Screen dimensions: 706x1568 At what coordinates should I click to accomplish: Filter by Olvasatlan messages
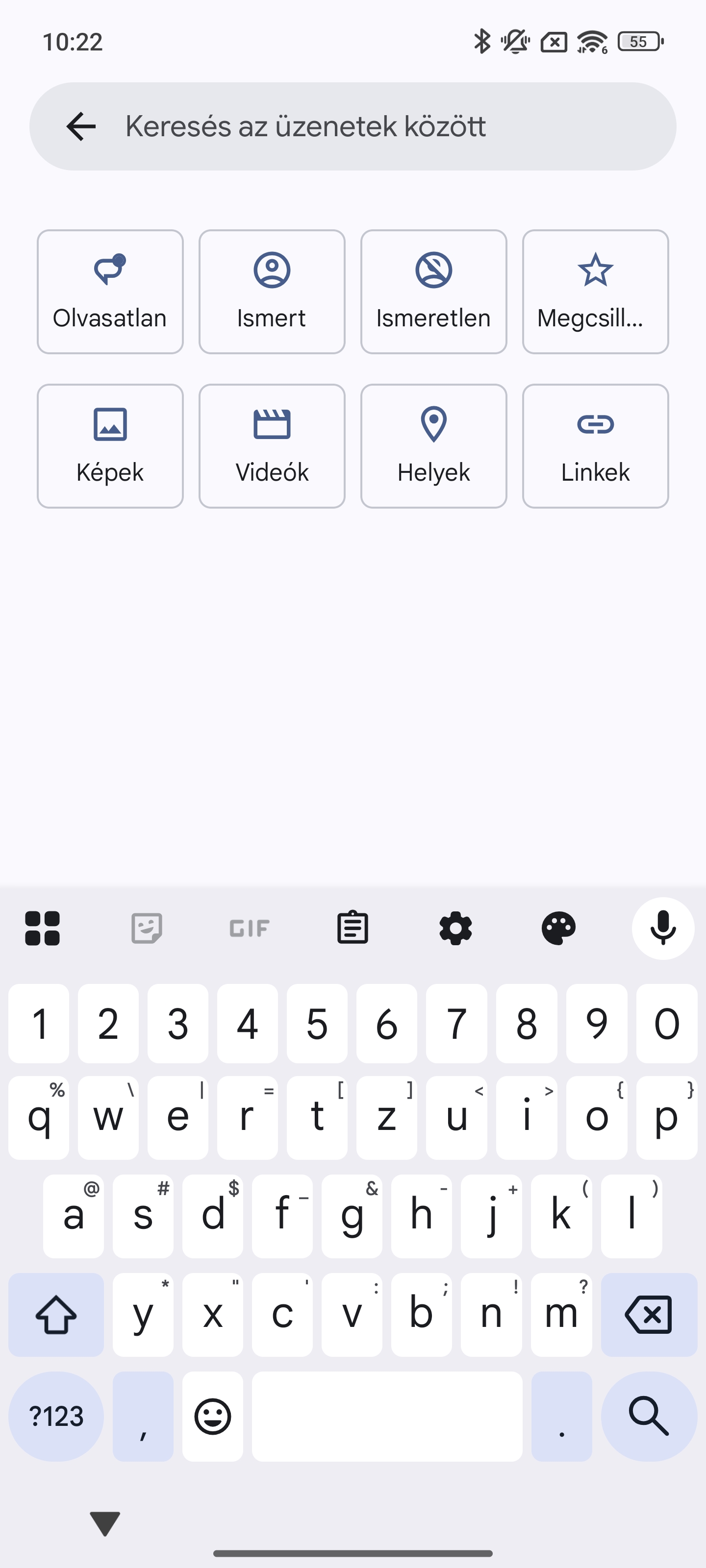click(110, 292)
